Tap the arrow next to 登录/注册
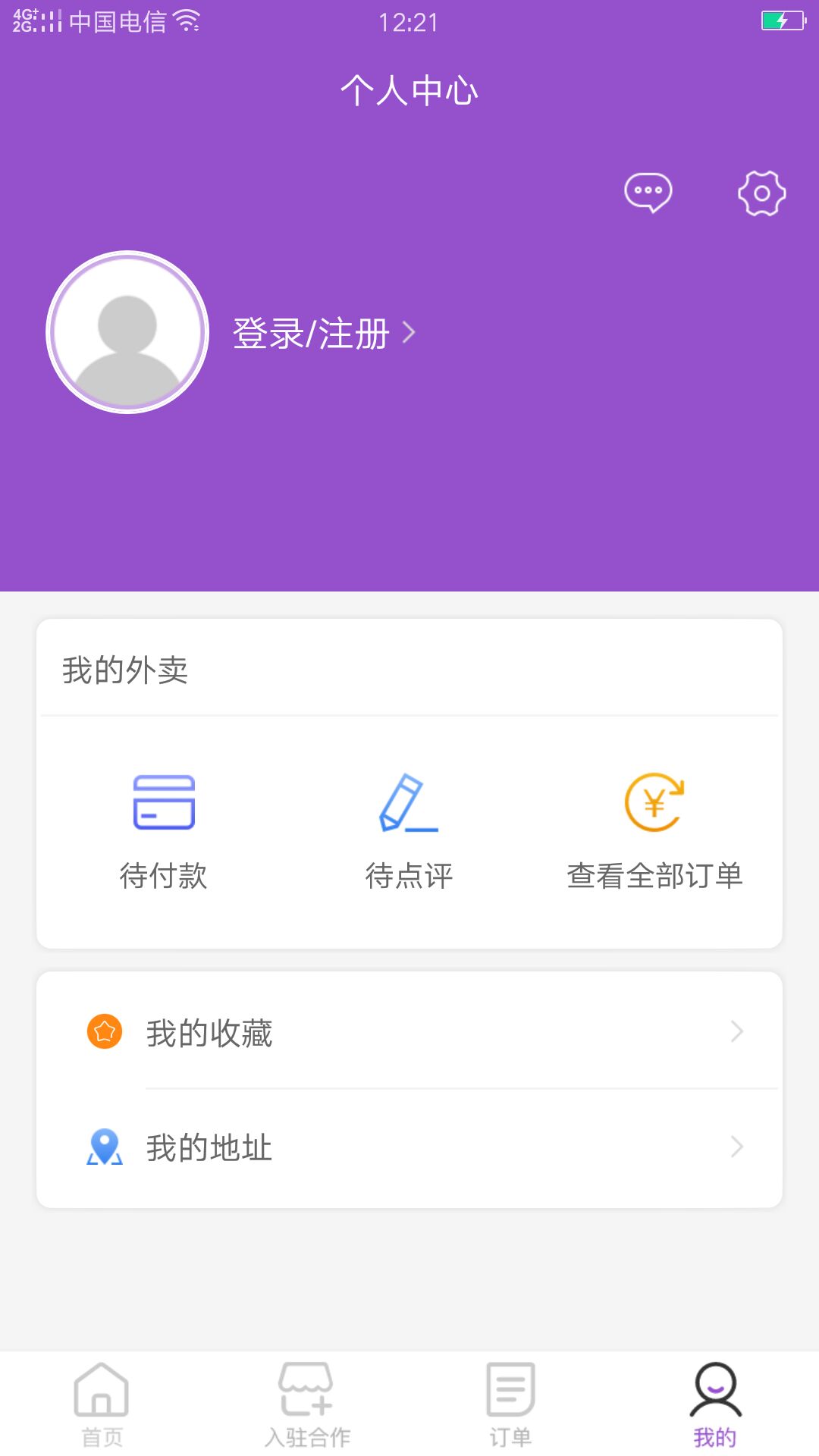Screen dimensions: 819x1456 pyautogui.click(x=410, y=332)
